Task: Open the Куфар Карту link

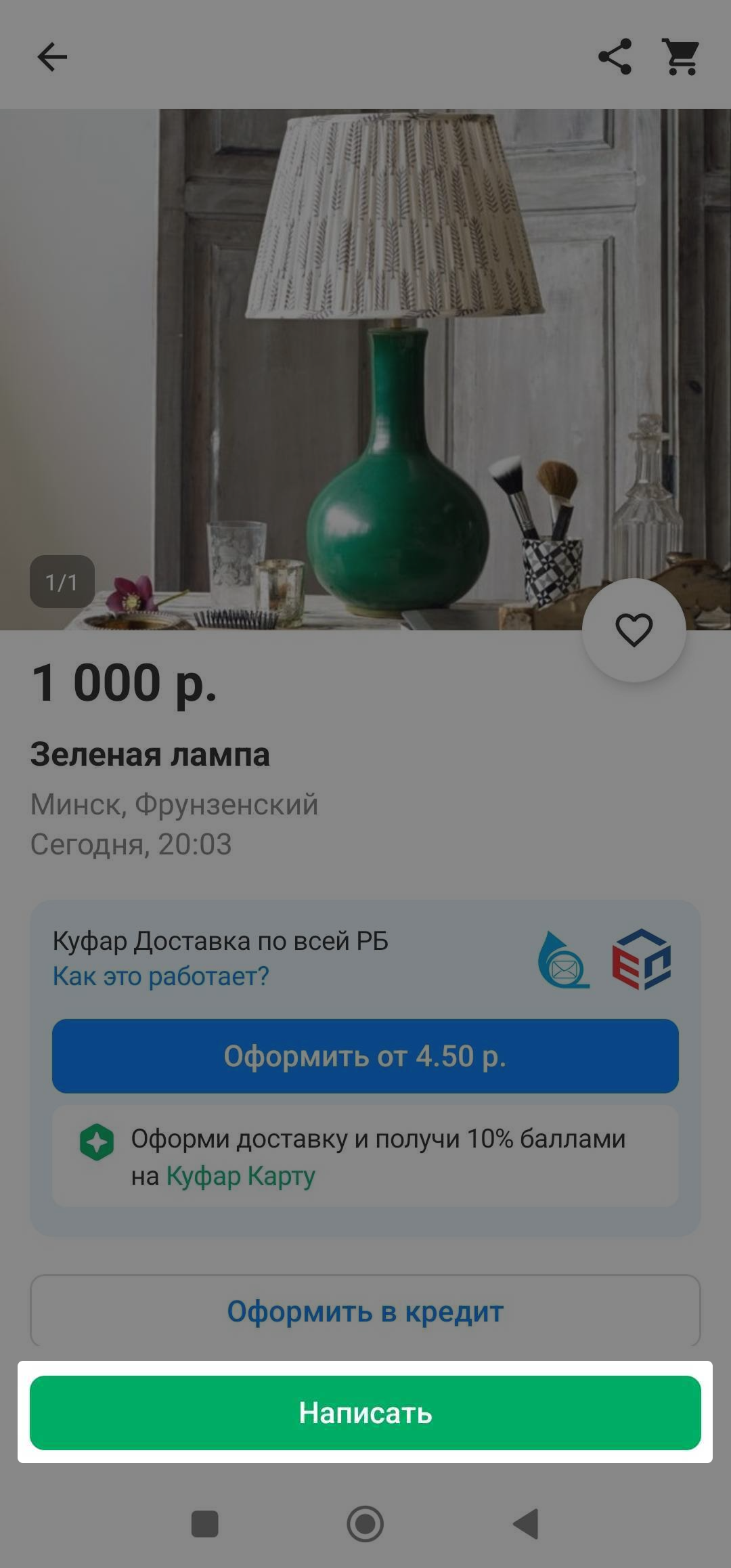Action: point(241,1176)
